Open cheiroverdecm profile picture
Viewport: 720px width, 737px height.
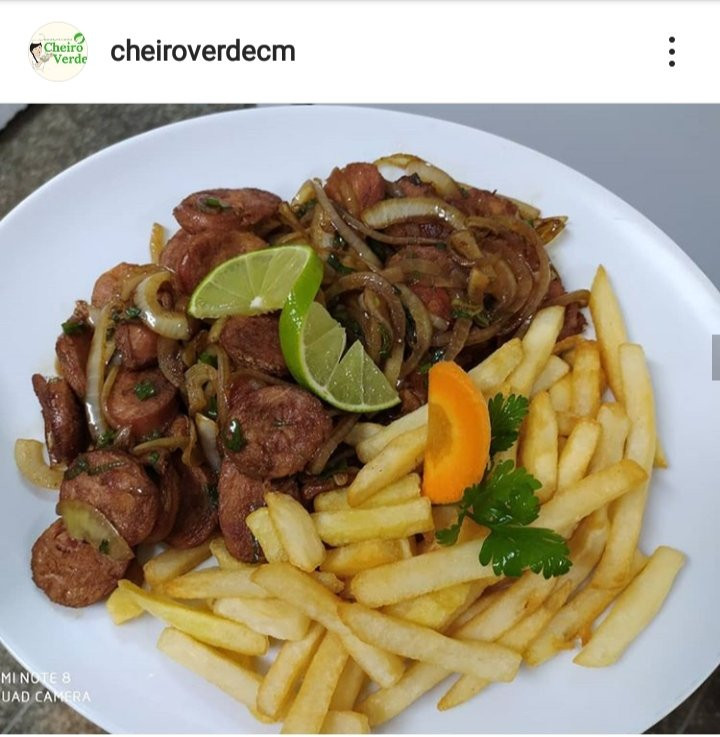(x=58, y=52)
